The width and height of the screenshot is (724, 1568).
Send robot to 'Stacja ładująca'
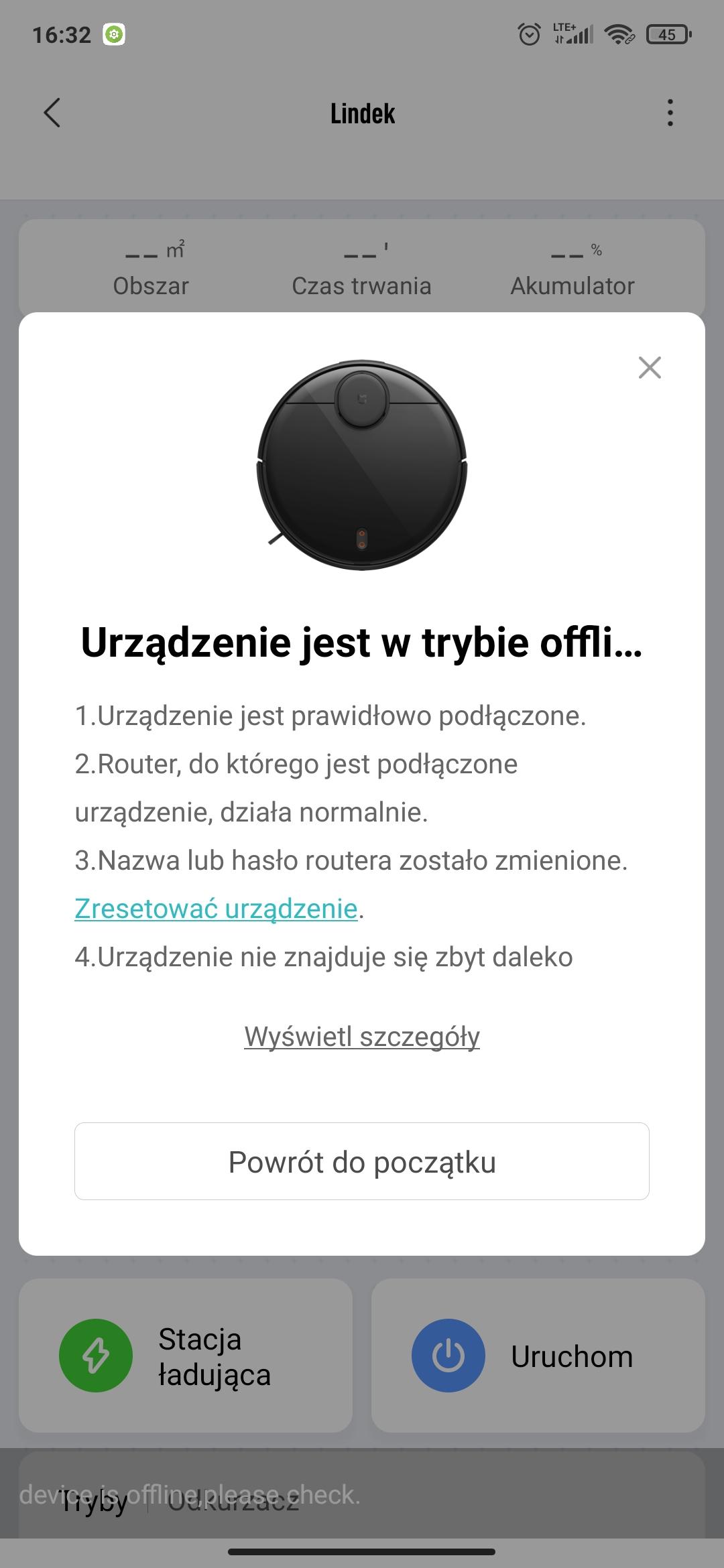[x=186, y=1356]
